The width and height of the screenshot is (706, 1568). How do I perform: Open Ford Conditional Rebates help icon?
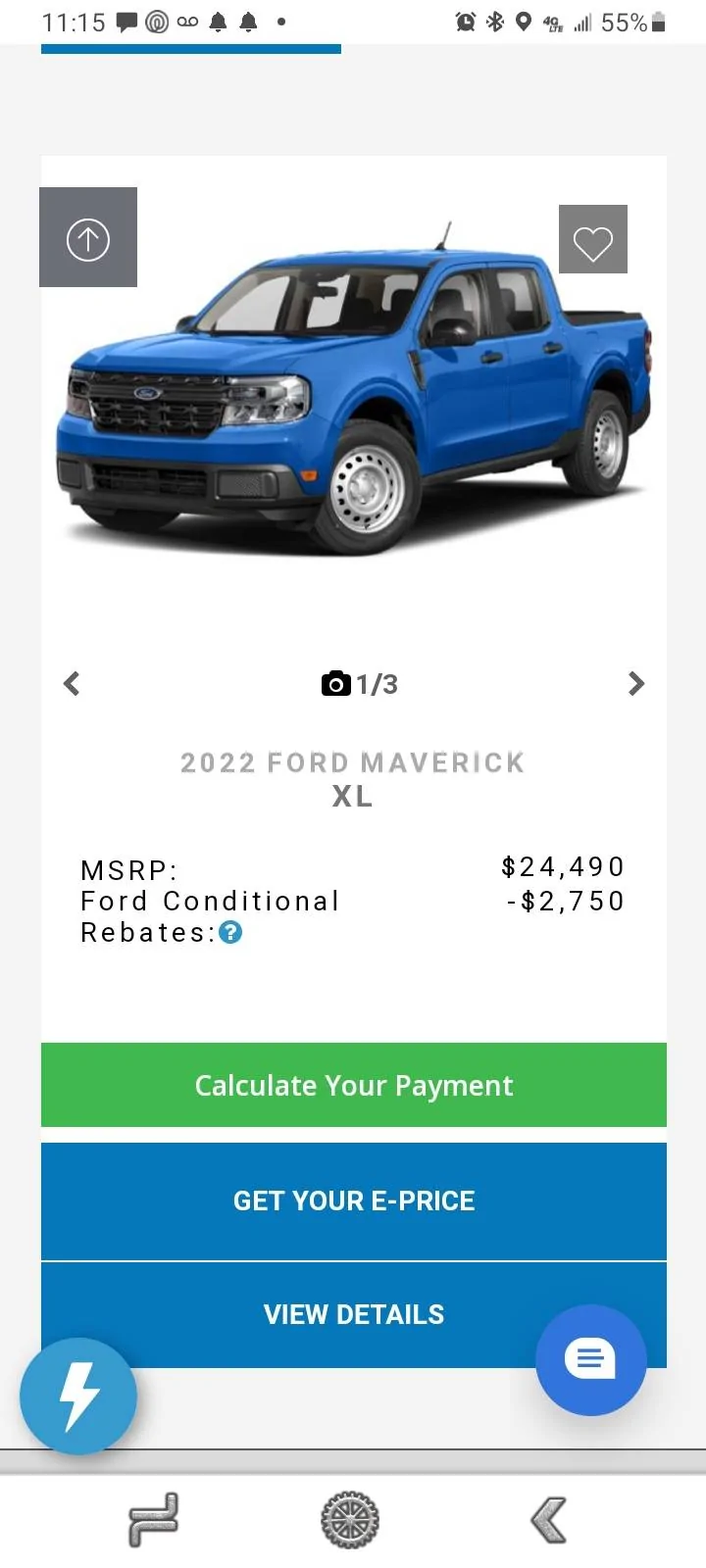pyautogui.click(x=230, y=933)
